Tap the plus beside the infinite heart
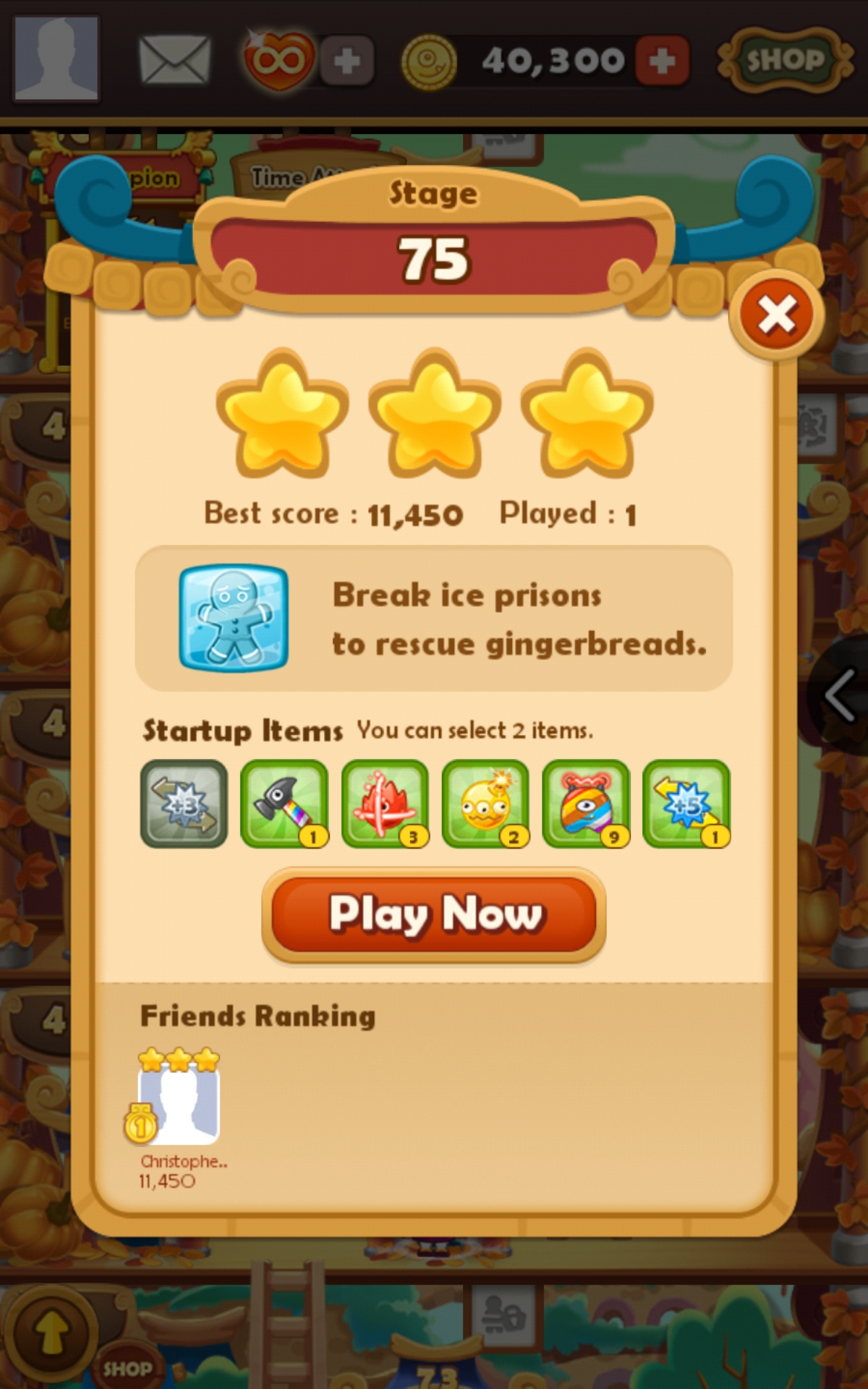Image resolution: width=868 pixels, height=1389 pixels. coord(347,61)
